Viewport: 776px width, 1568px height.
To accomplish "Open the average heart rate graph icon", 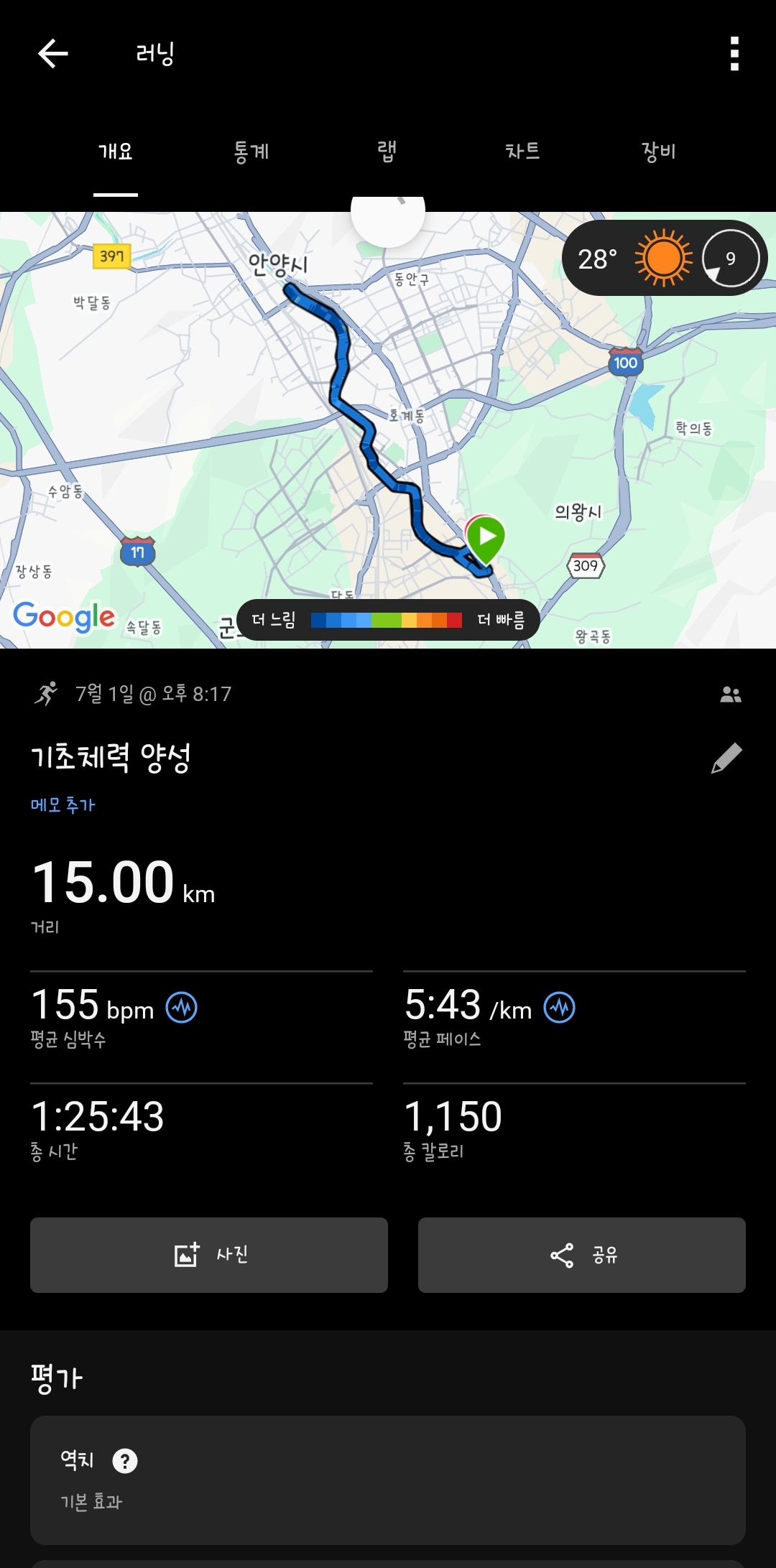I will (182, 1007).
